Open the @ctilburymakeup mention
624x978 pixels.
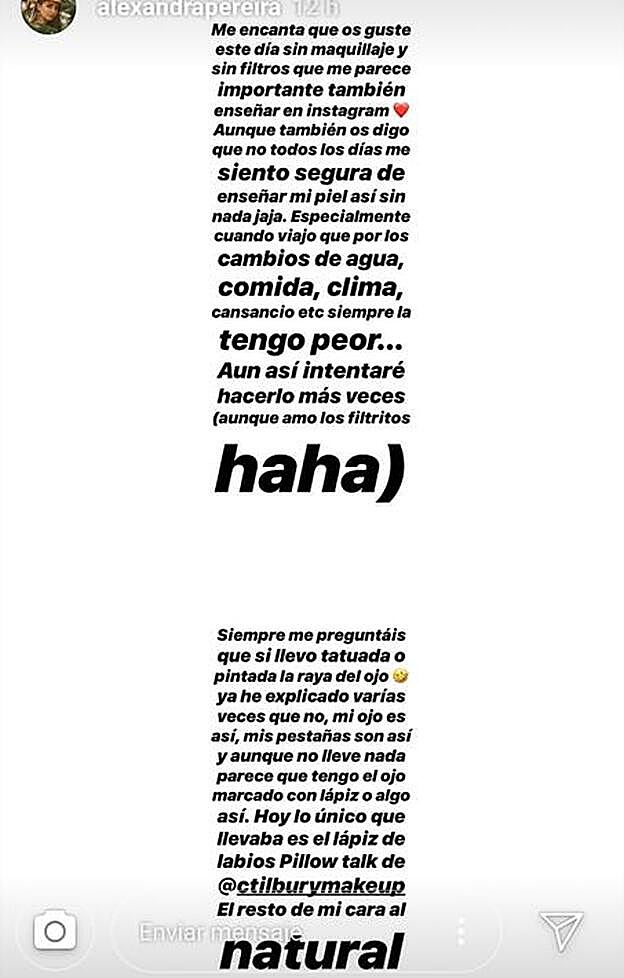pyautogui.click(x=312, y=886)
